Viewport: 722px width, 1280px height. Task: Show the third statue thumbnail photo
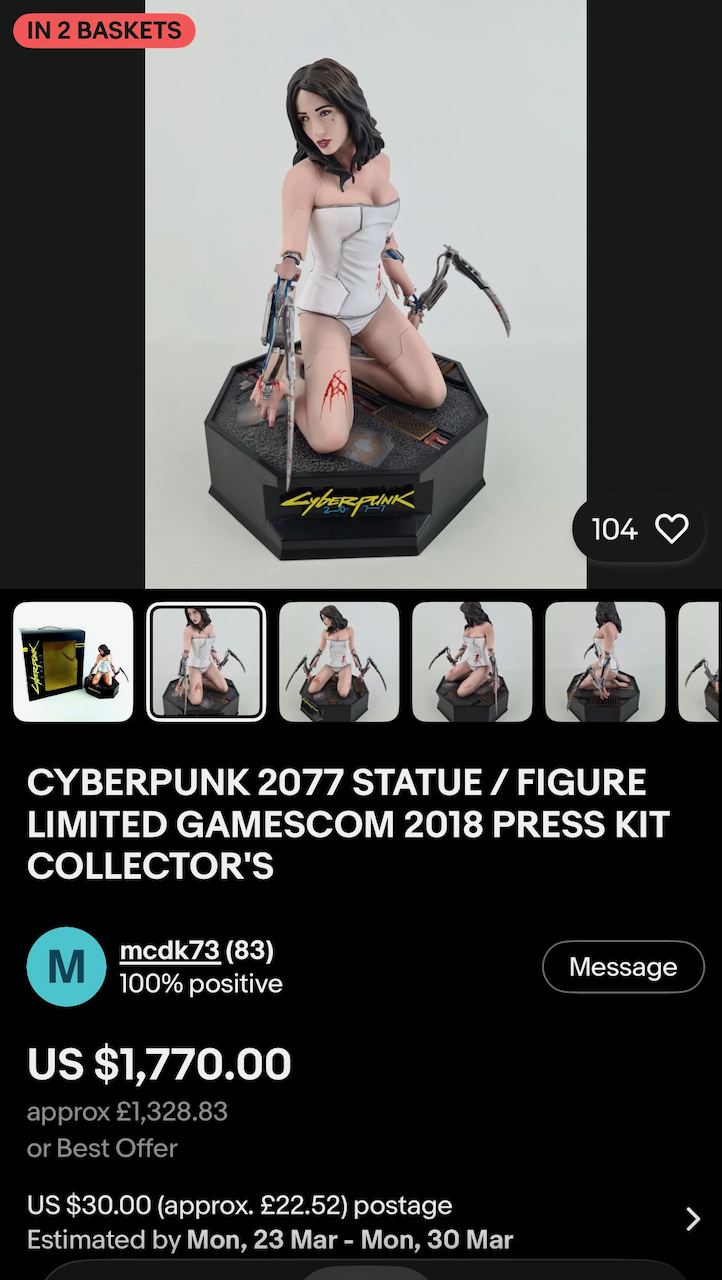[x=339, y=662]
